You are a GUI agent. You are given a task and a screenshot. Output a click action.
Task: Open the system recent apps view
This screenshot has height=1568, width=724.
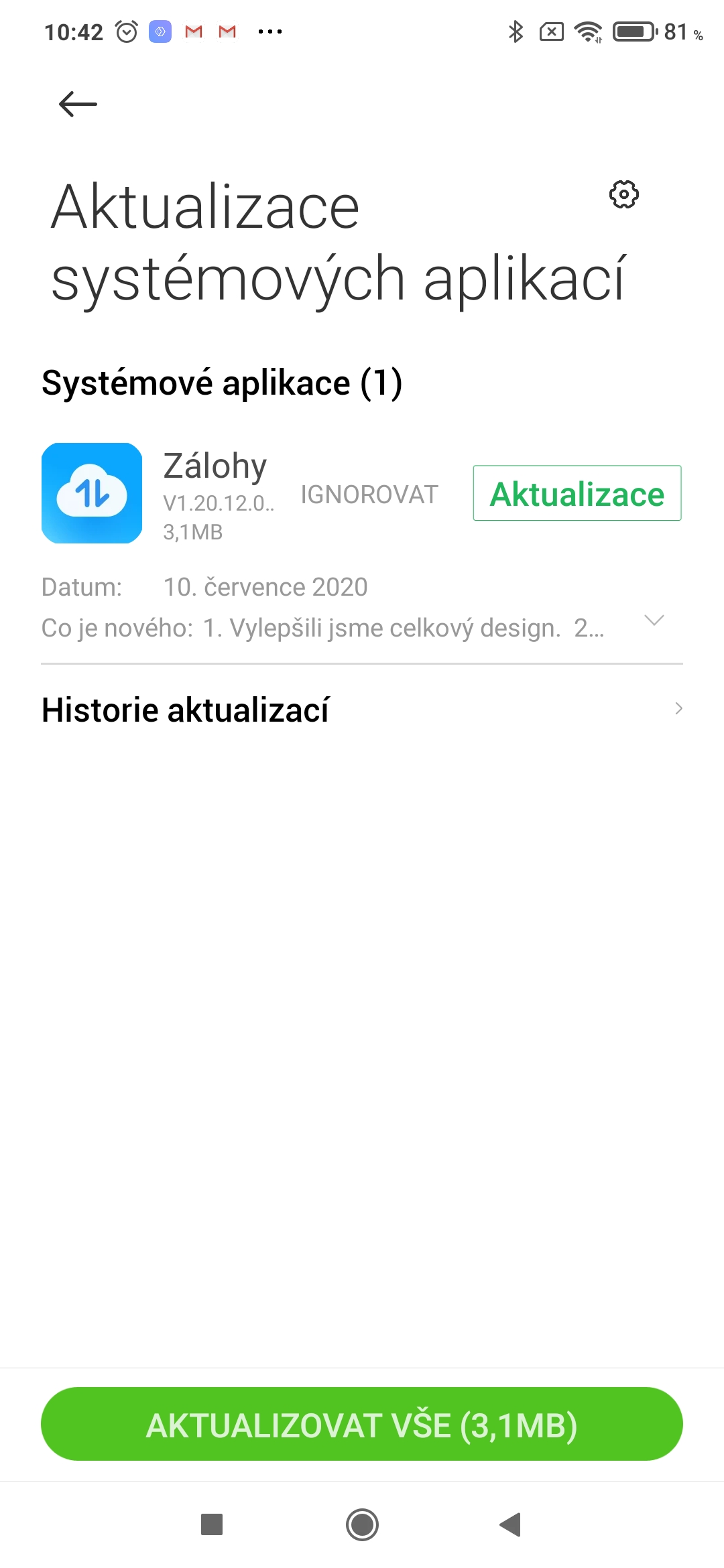point(212,1525)
